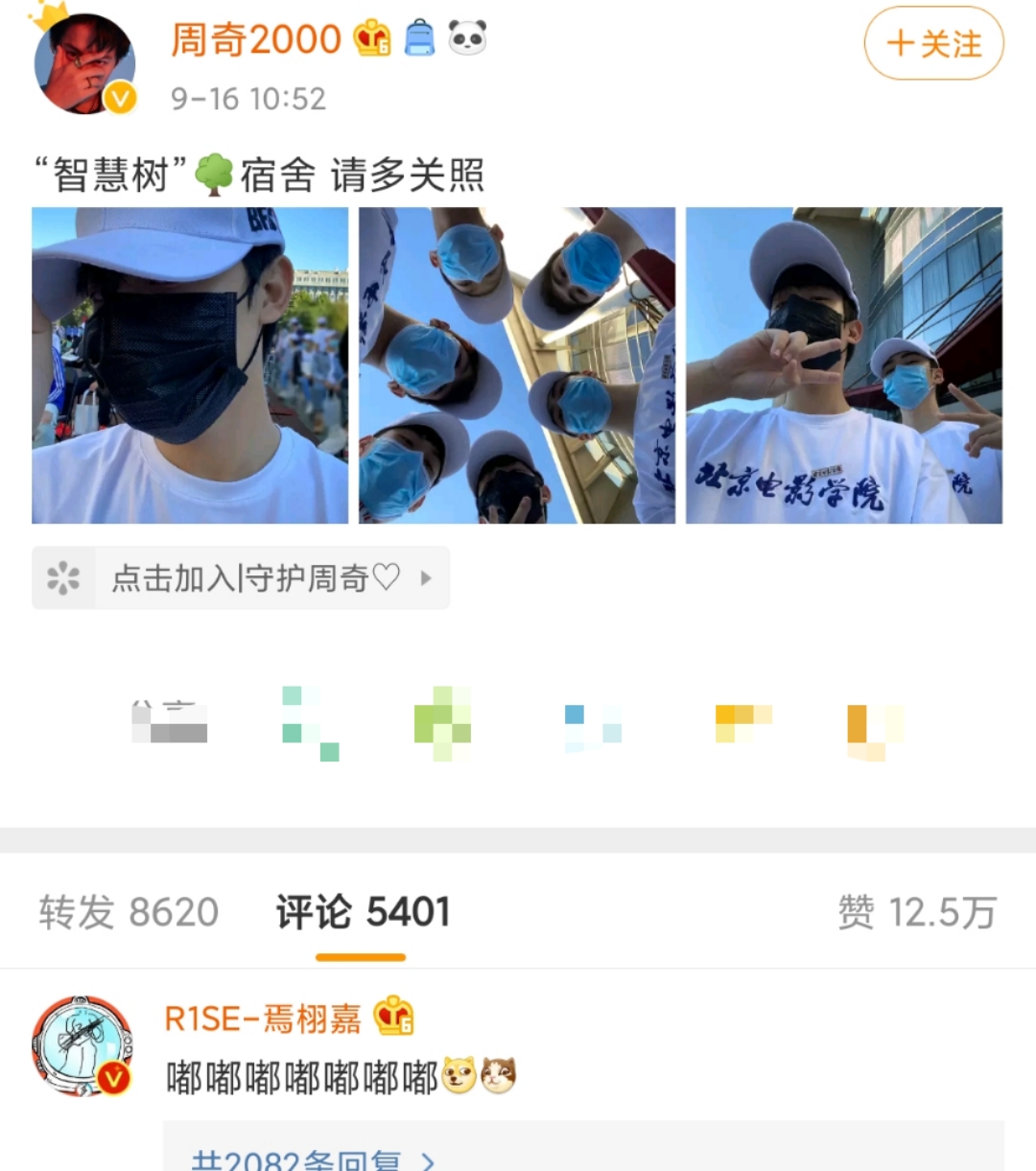The width and height of the screenshot is (1036, 1171).
Task: Open R1SE-焉栩嘉's profile via username
Action: coord(263,1019)
